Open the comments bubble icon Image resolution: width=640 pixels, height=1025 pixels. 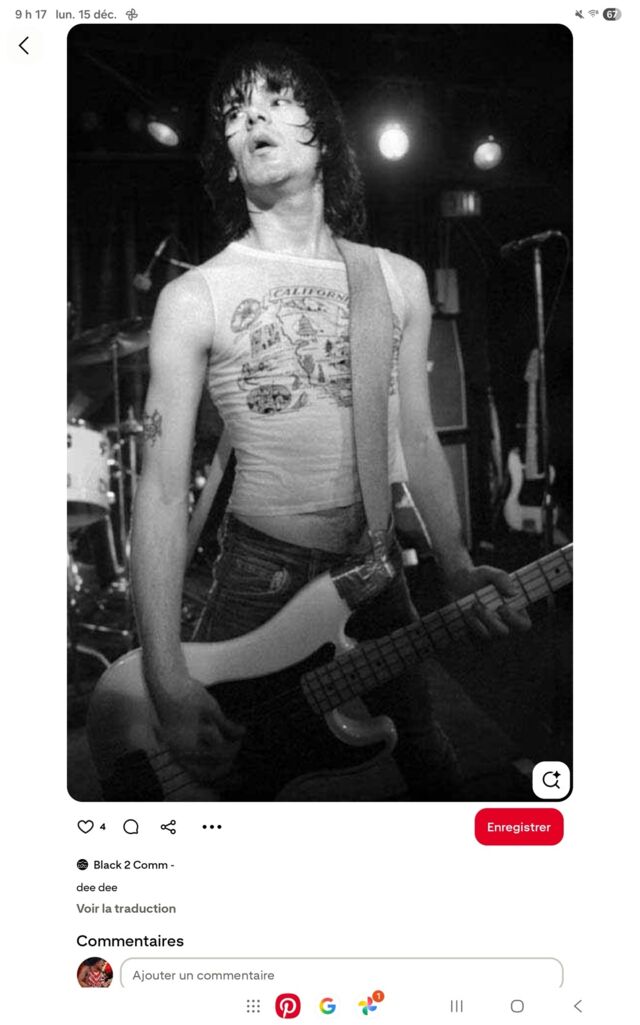point(131,827)
